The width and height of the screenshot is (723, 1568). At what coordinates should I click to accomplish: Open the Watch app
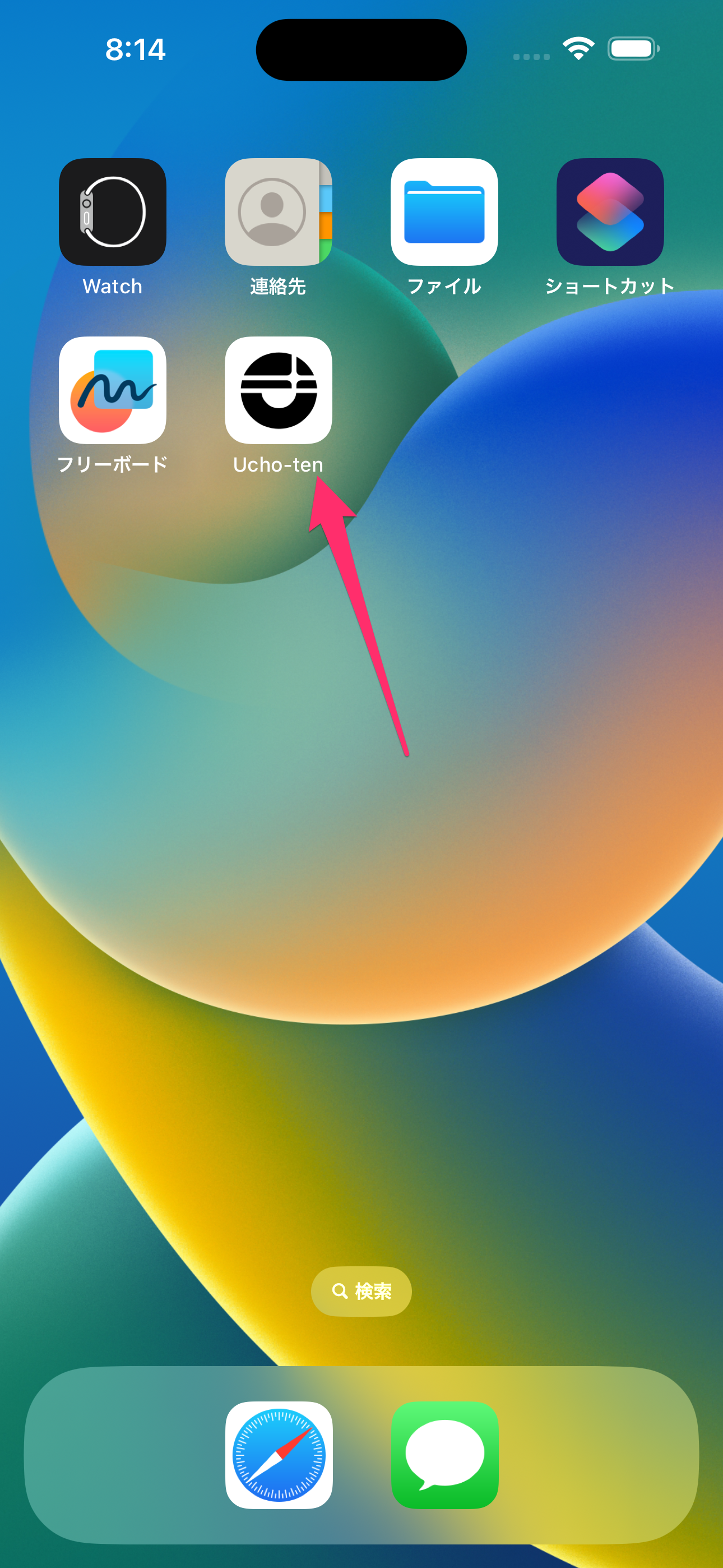click(x=113, y=212)
